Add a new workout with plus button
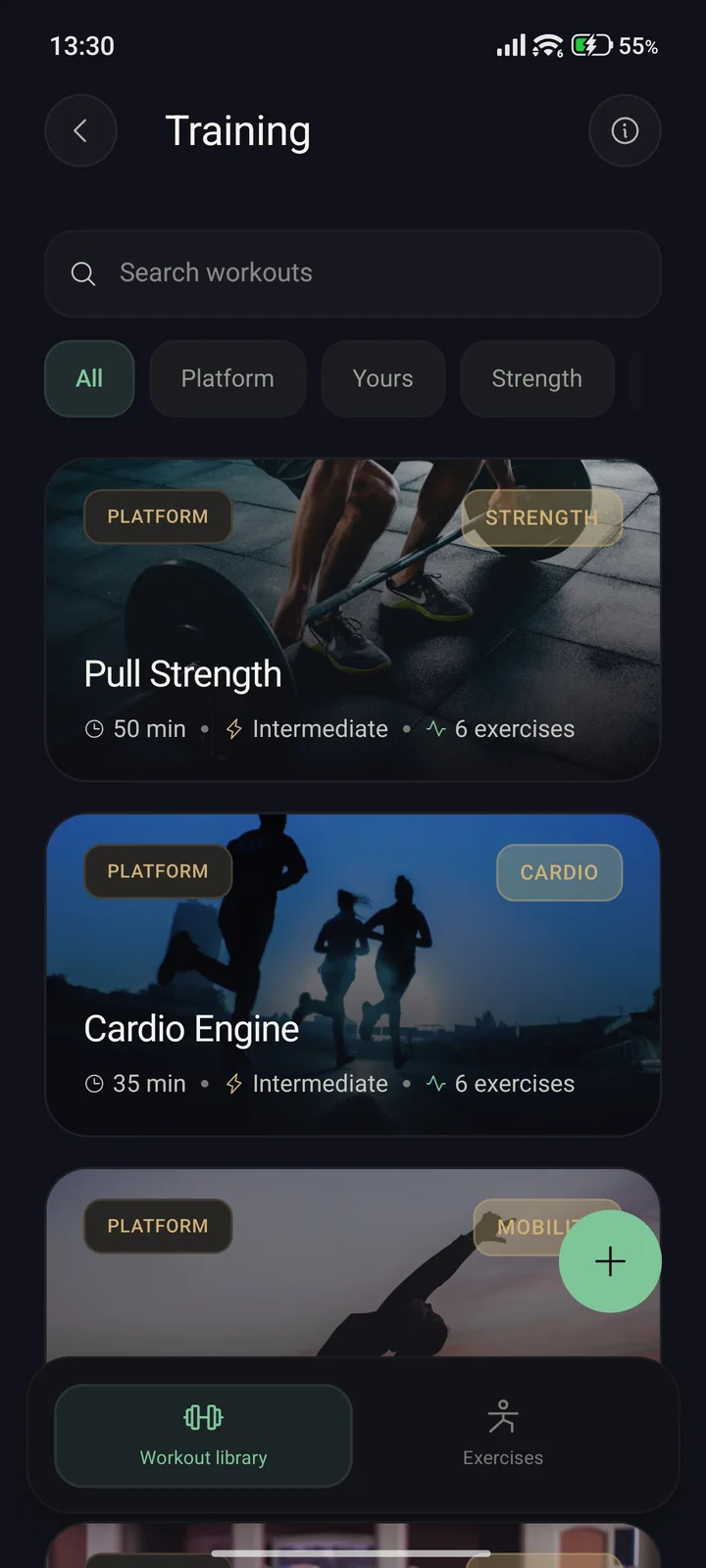The width and height of the screenshot is (706, 1568). click(610, 1261)
